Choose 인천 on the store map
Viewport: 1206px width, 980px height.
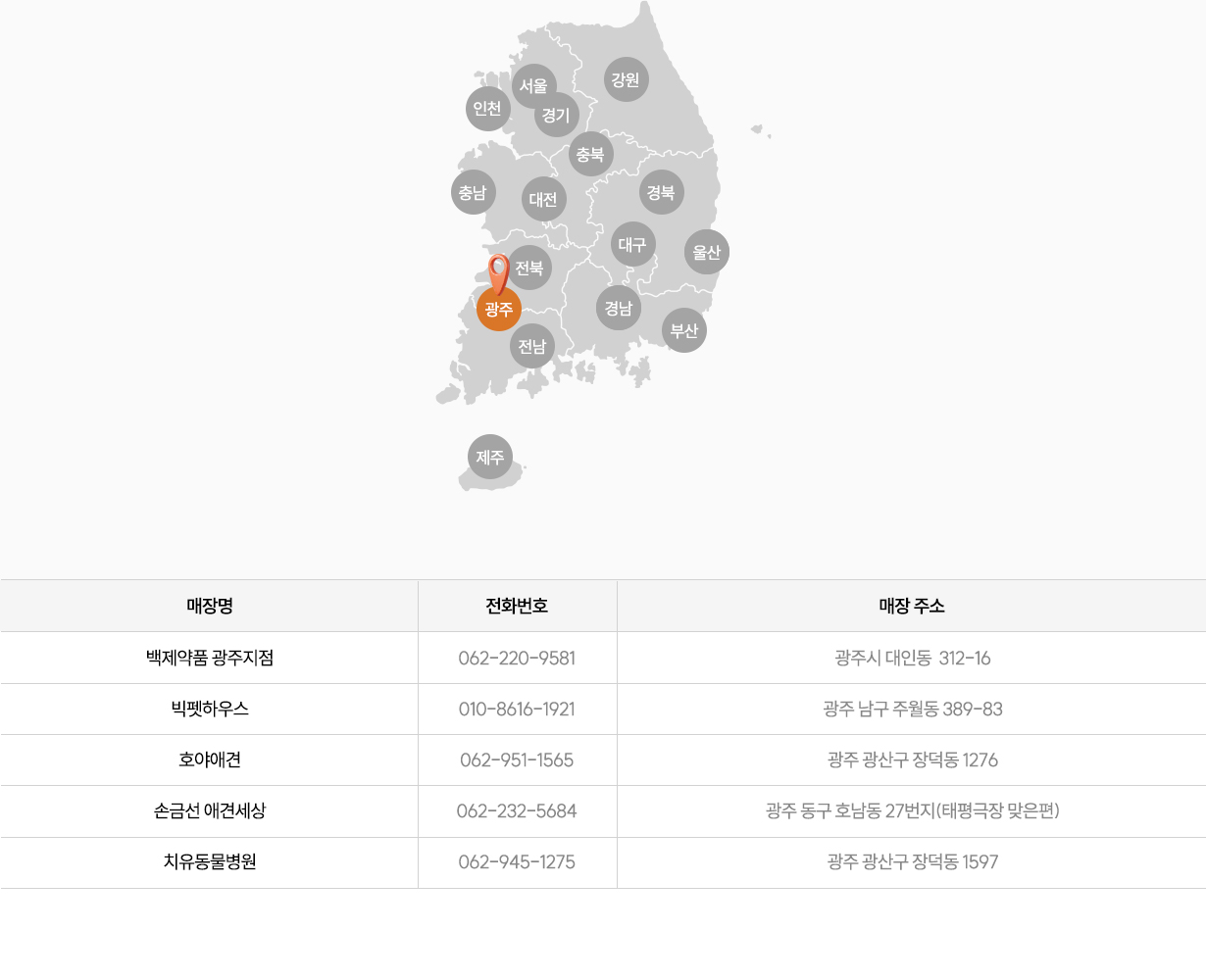point(487,108)
